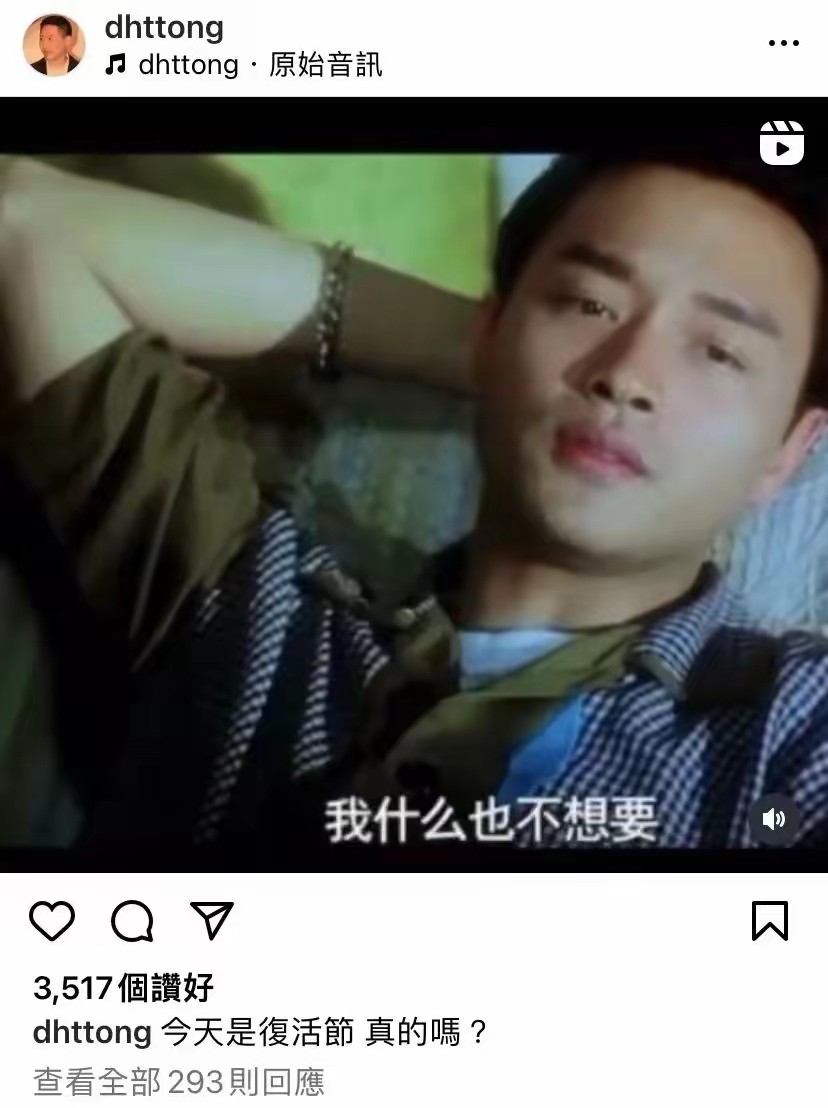Open the dhttong username in header

click(x=164, y=27)
